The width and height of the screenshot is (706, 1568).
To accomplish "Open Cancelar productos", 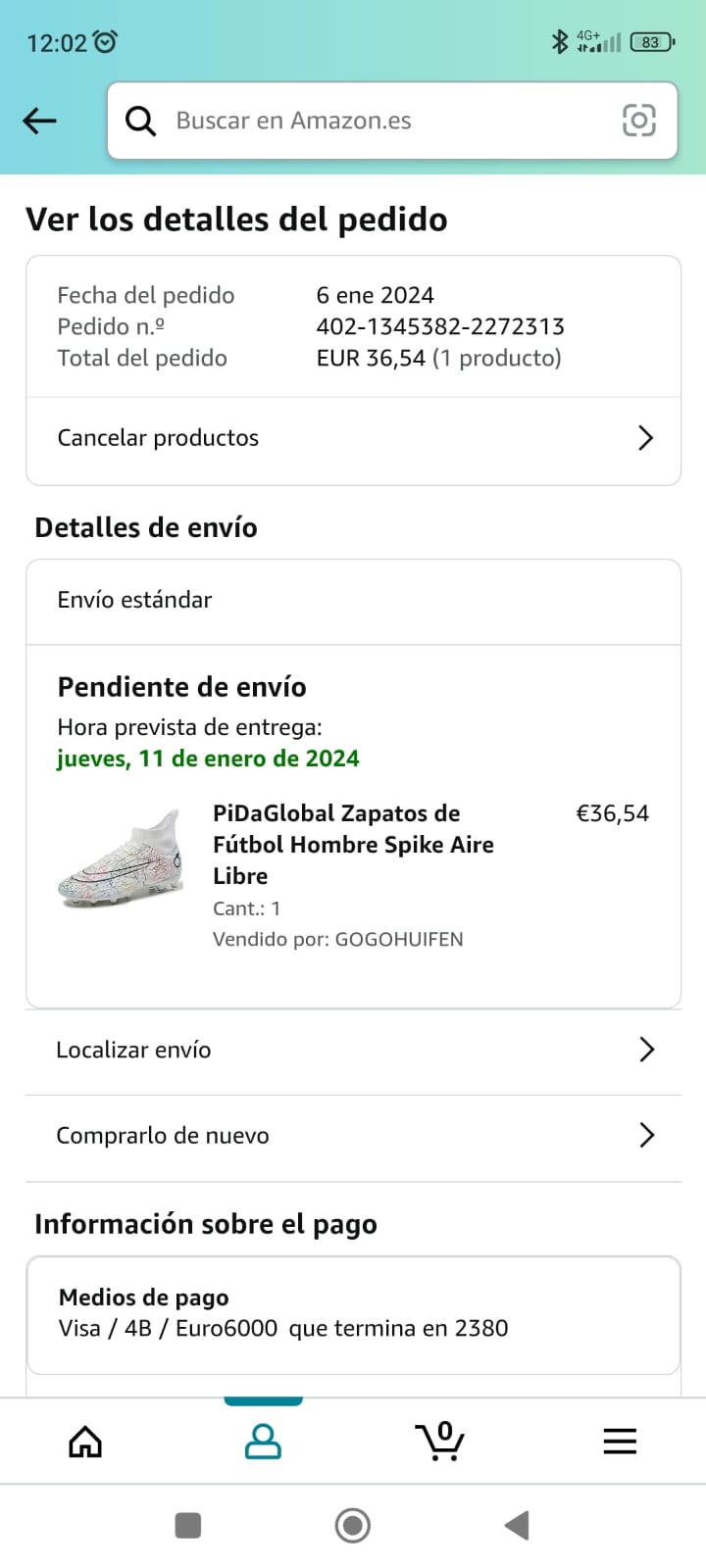I will click(x=353, y=438).
